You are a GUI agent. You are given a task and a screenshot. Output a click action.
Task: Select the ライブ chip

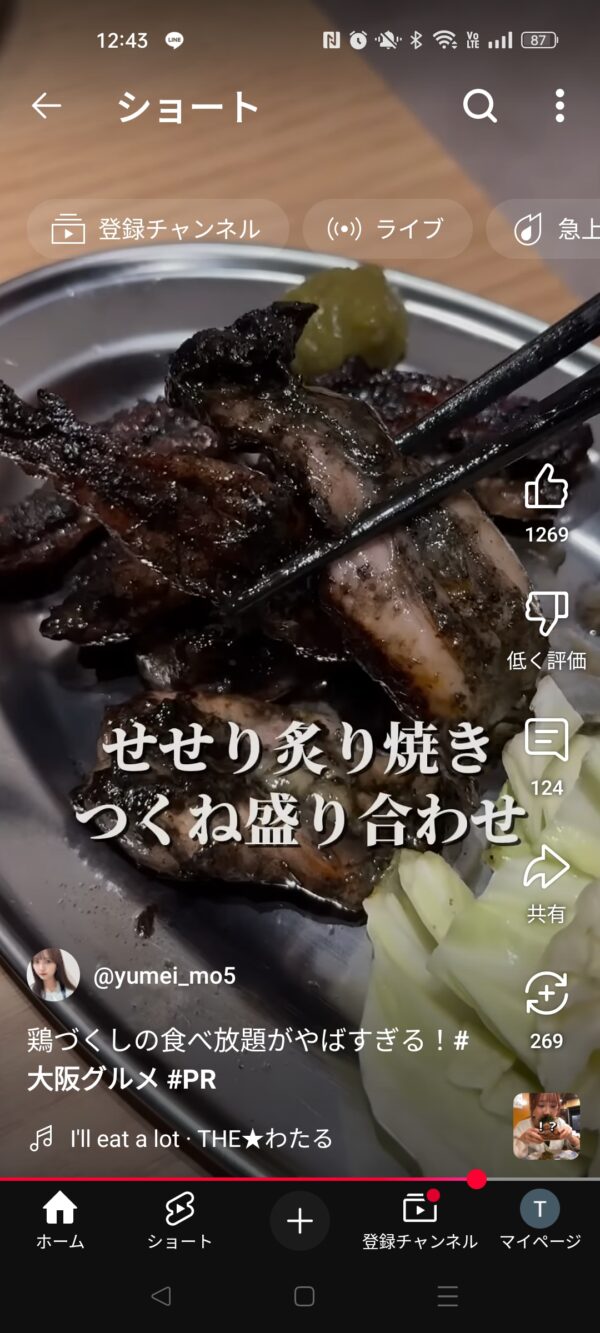387,229
